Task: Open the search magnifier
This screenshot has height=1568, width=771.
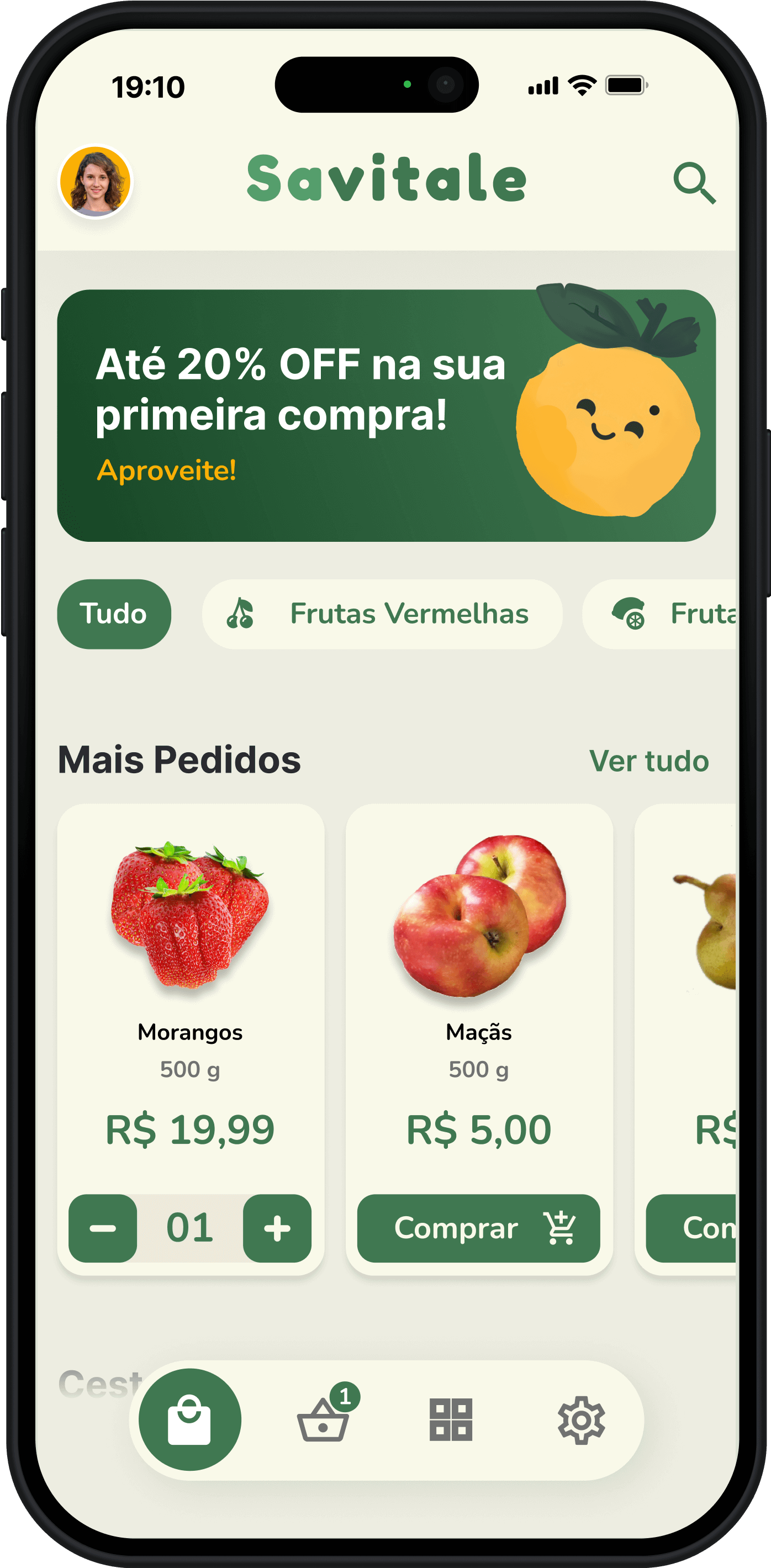Action: tap(694, 182)
